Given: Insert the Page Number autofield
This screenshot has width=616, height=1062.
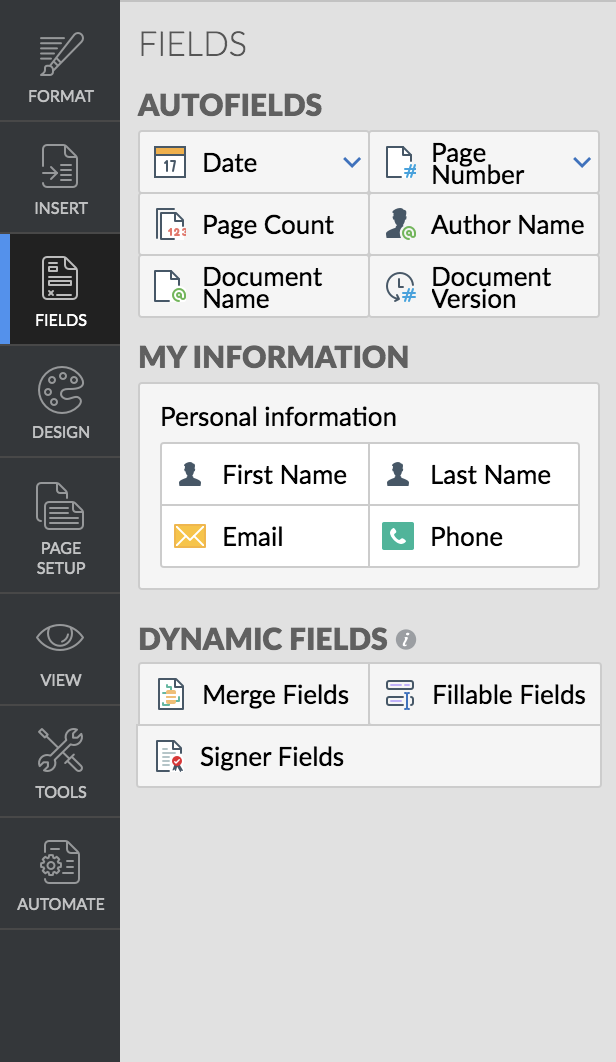Looking at the screenshot, I should coord(470,163).
